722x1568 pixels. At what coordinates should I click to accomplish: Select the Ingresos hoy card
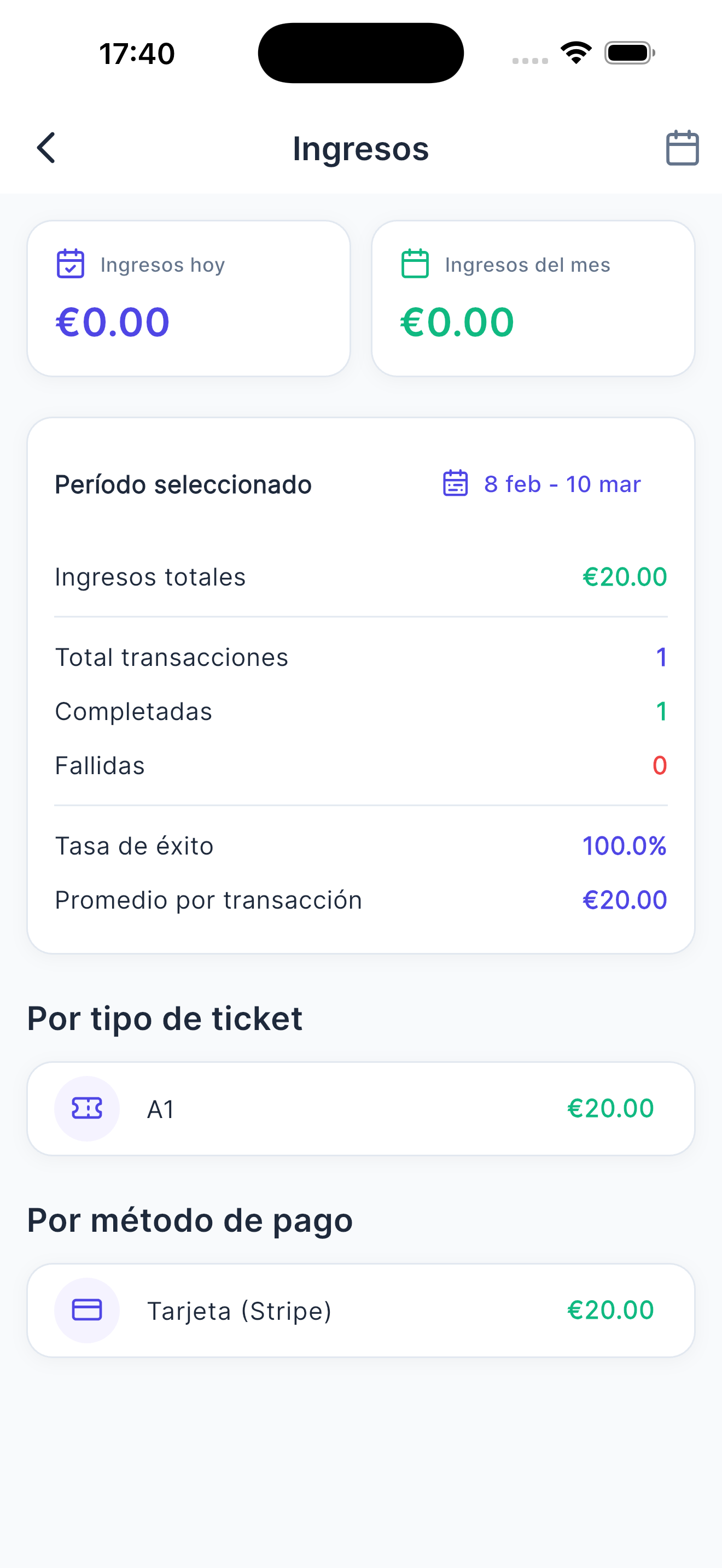click(x=188, y=299)
